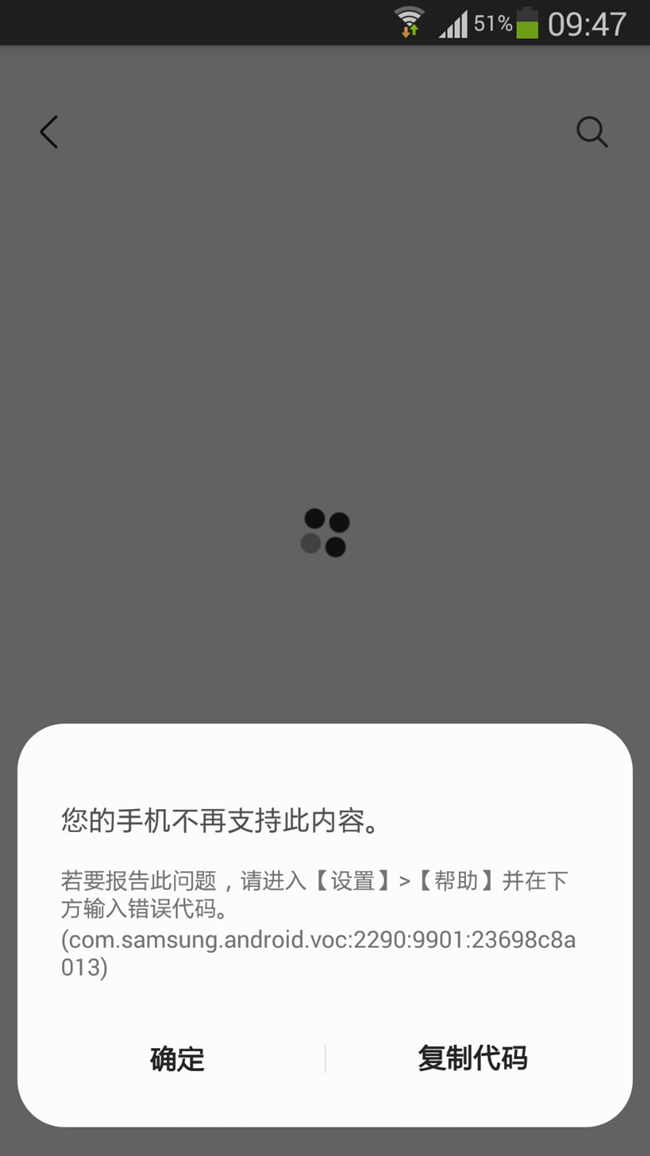
Task: Go back using the top-left arrow
Action: 49,132
